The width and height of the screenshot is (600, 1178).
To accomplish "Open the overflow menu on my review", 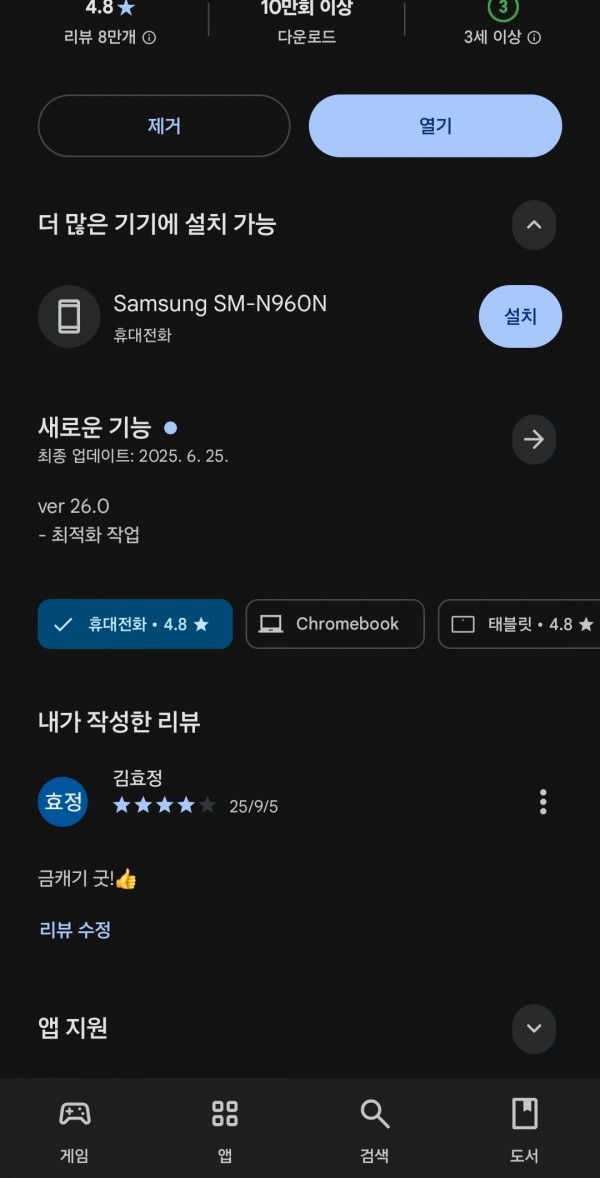I will [x=543, y=802].
